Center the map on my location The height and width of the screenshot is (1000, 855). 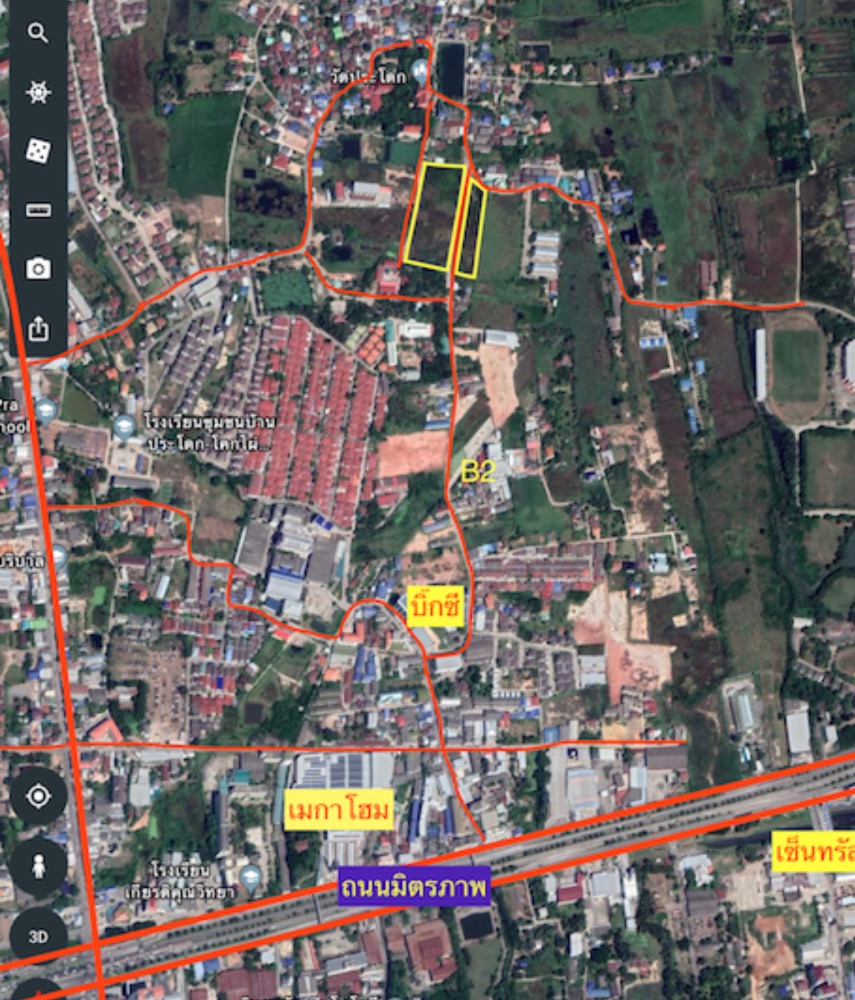click(38, 796)
